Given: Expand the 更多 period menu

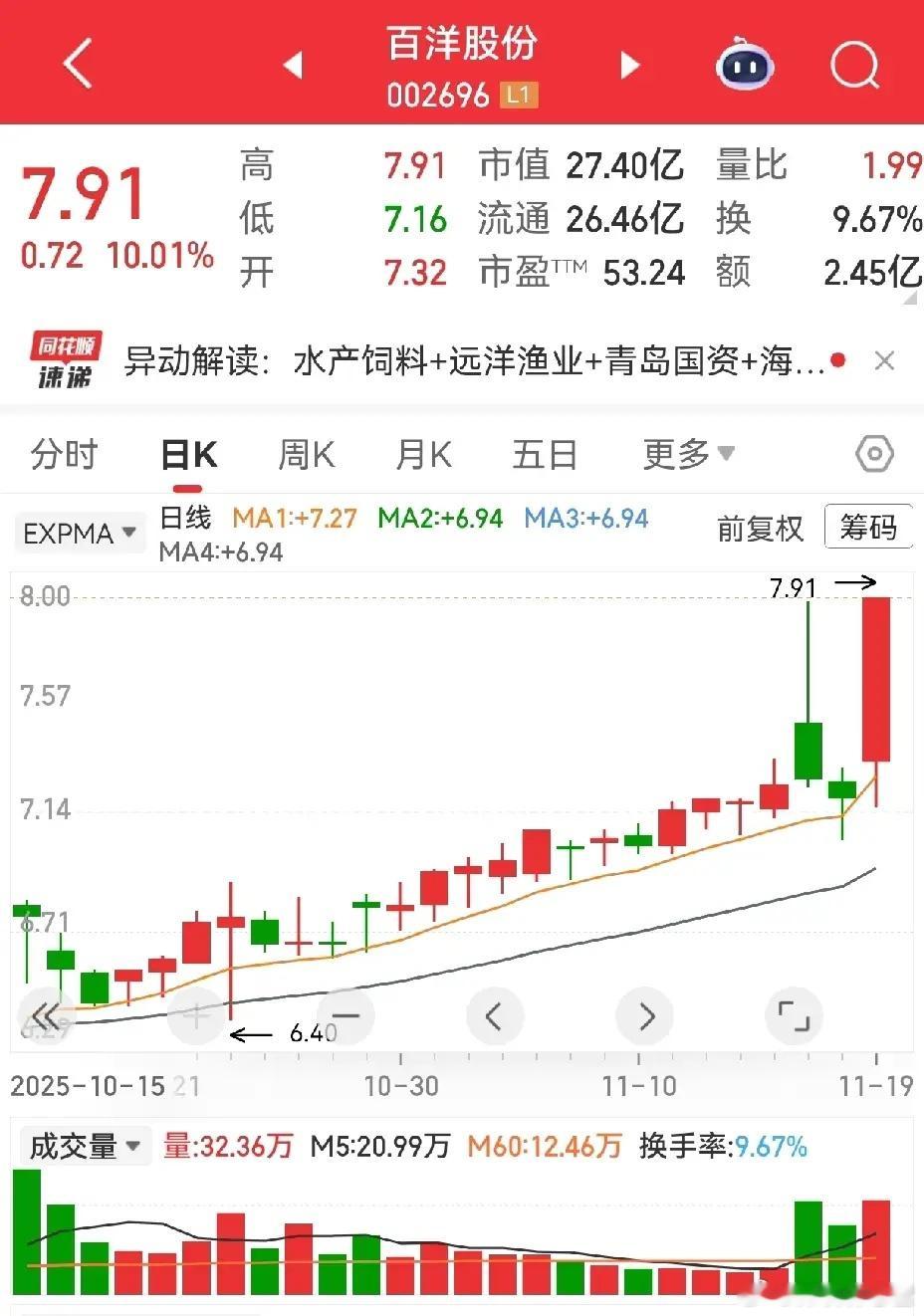Looking at the screenshot, I should [x=688, y=455].
